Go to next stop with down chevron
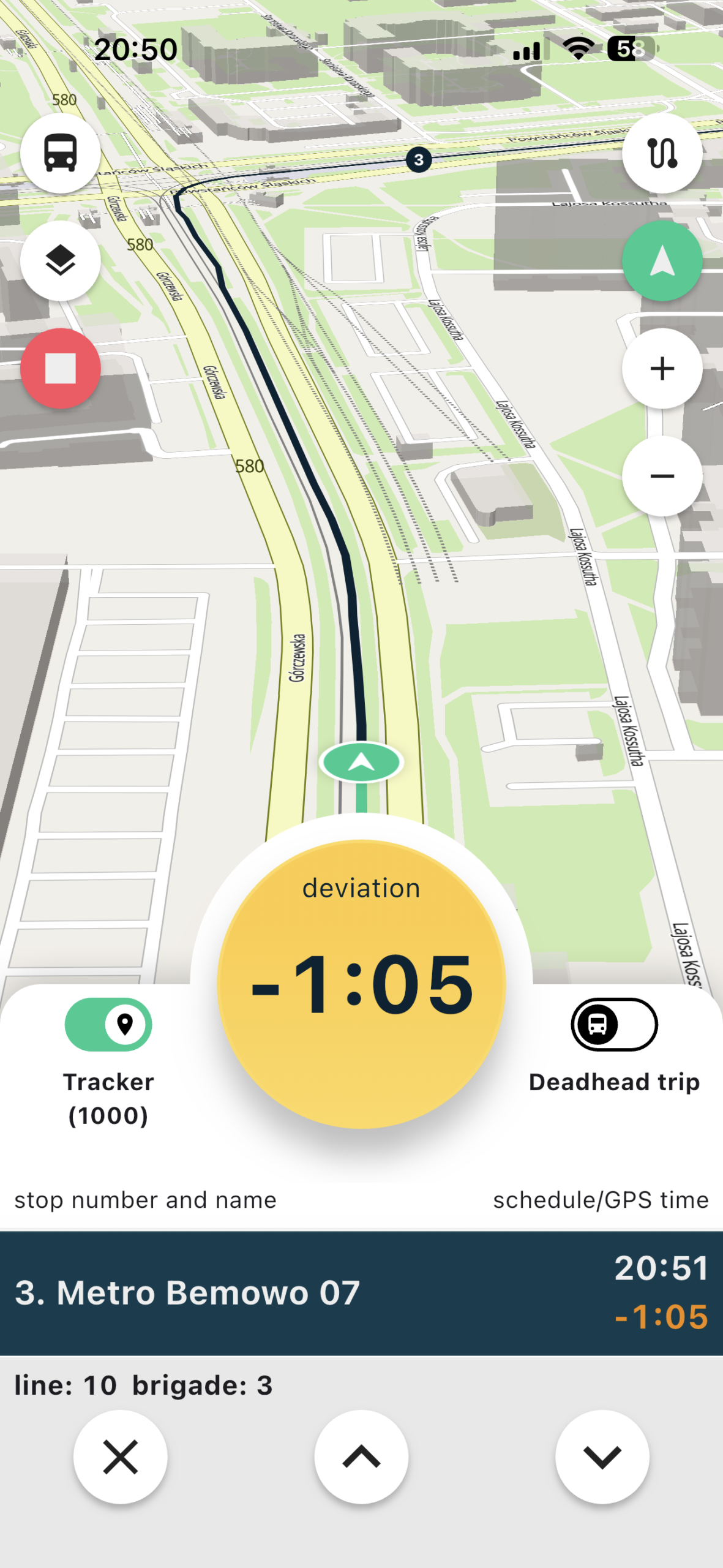Screen dimensions: 723x1568 click(602, 1457)
